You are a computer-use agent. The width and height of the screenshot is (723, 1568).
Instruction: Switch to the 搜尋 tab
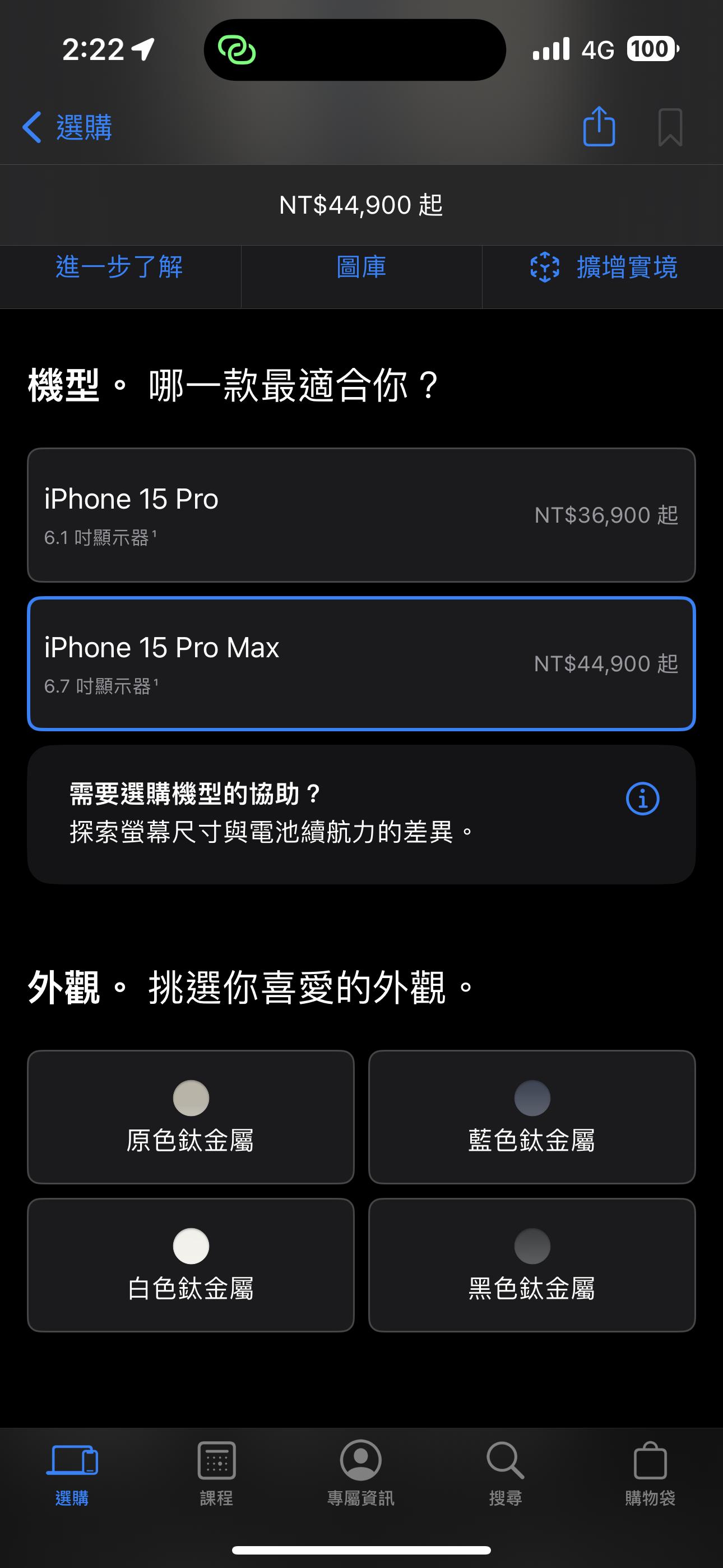[x=506, y=1473]
